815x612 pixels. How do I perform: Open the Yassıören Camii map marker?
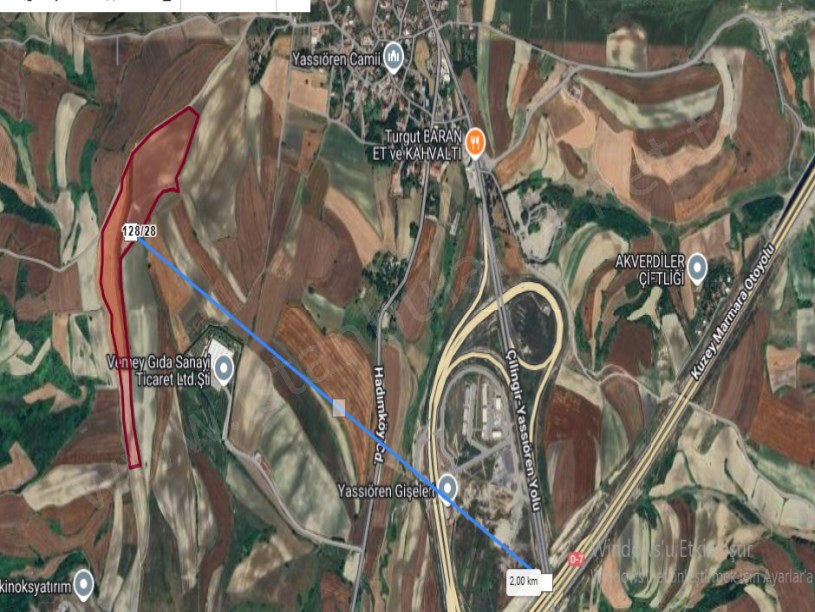pyautogui.click(x=394, y=59)
